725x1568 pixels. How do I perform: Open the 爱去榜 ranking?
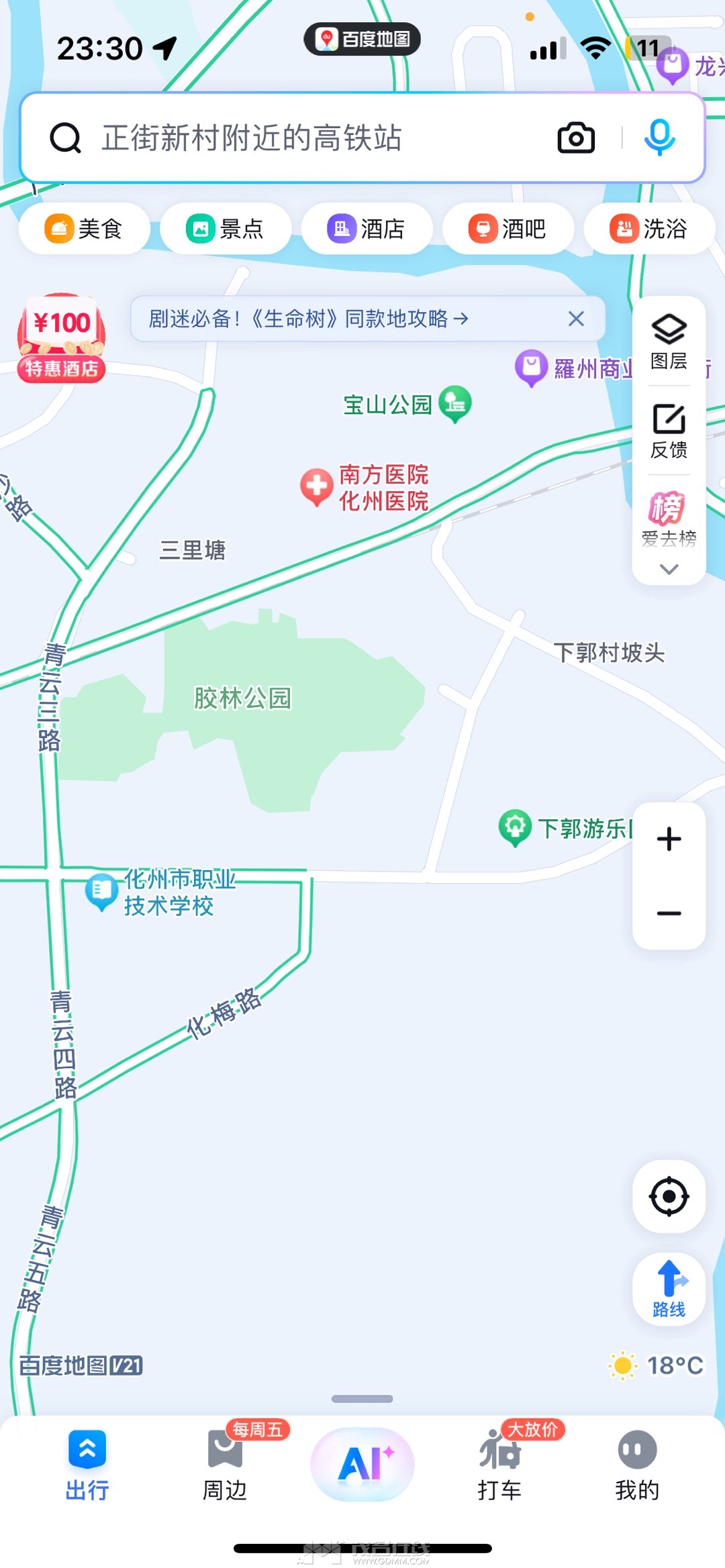(x=669, y=519)
